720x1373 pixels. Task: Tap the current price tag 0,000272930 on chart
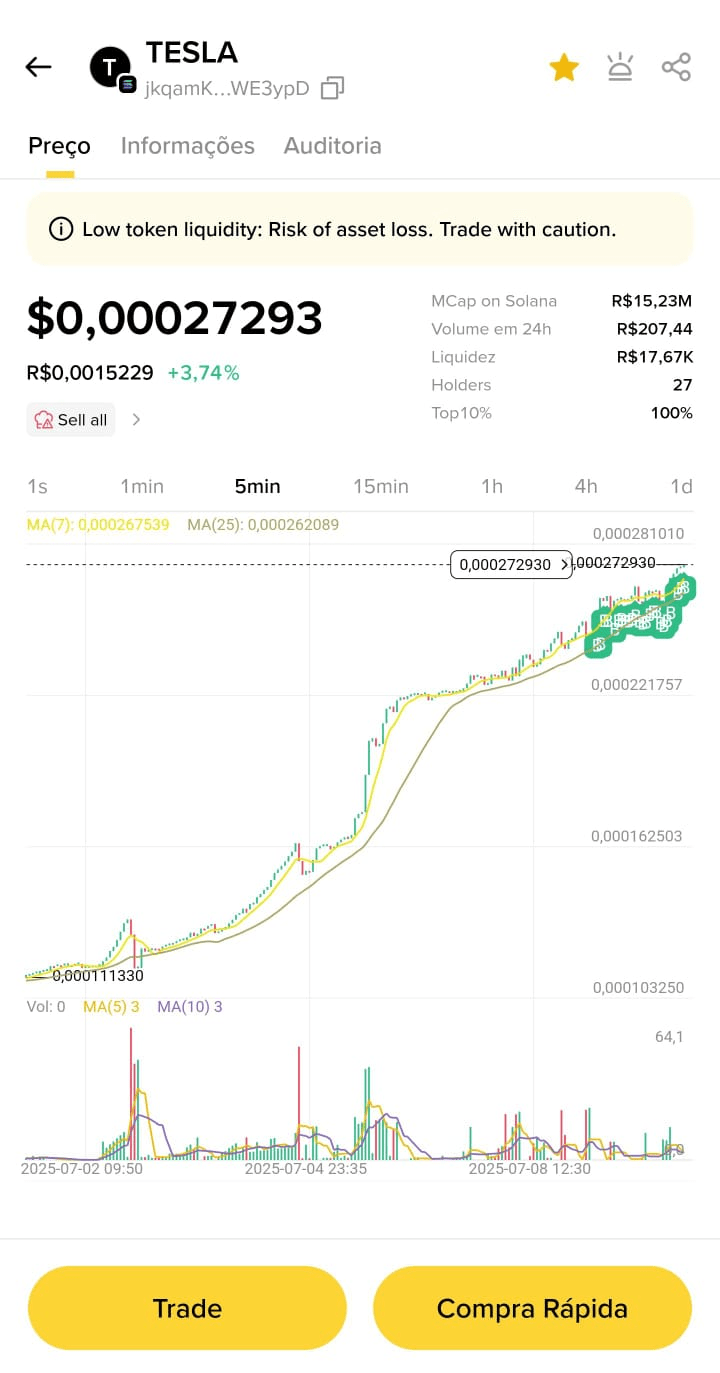[511, 565]
